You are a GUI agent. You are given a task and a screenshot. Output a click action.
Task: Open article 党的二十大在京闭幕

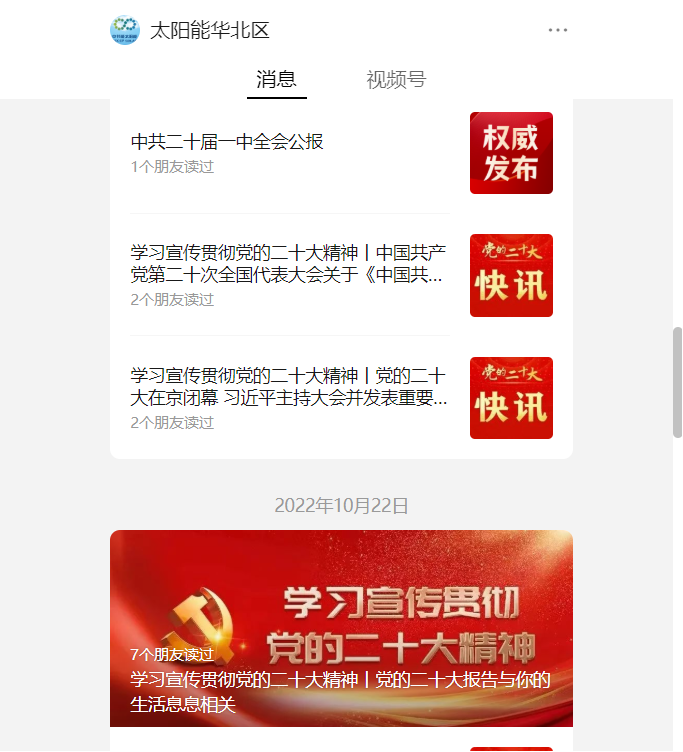point(288,387)
